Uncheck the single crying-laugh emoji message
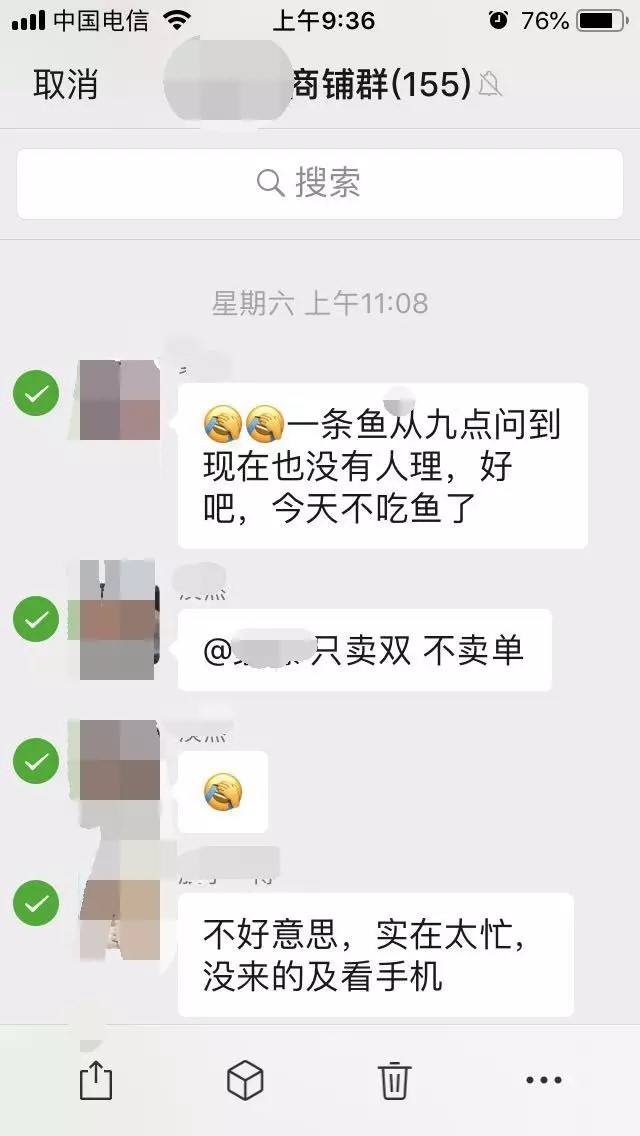Screen dimensions: 640x1136 click(x=36, y=762)
